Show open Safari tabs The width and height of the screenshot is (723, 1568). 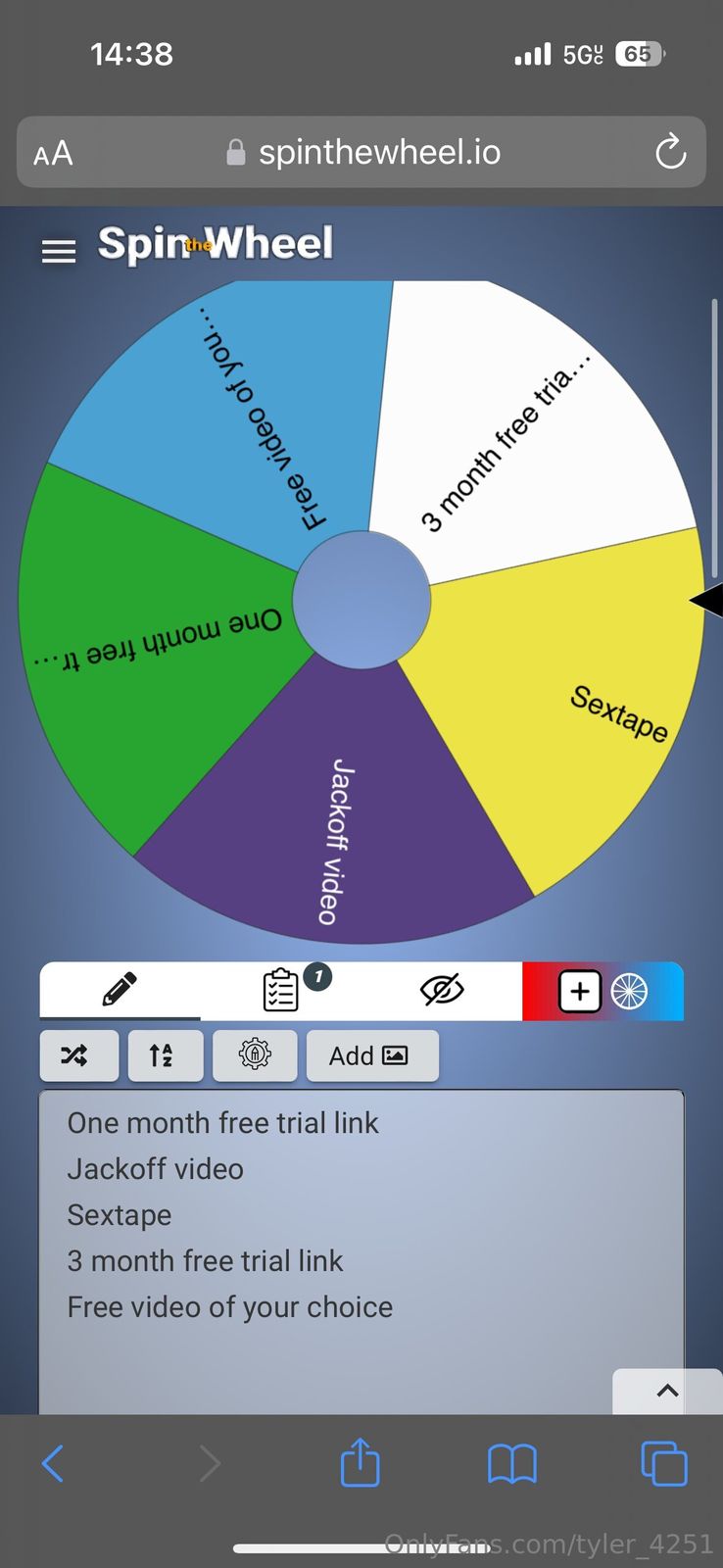click(x=663, y=1464)
